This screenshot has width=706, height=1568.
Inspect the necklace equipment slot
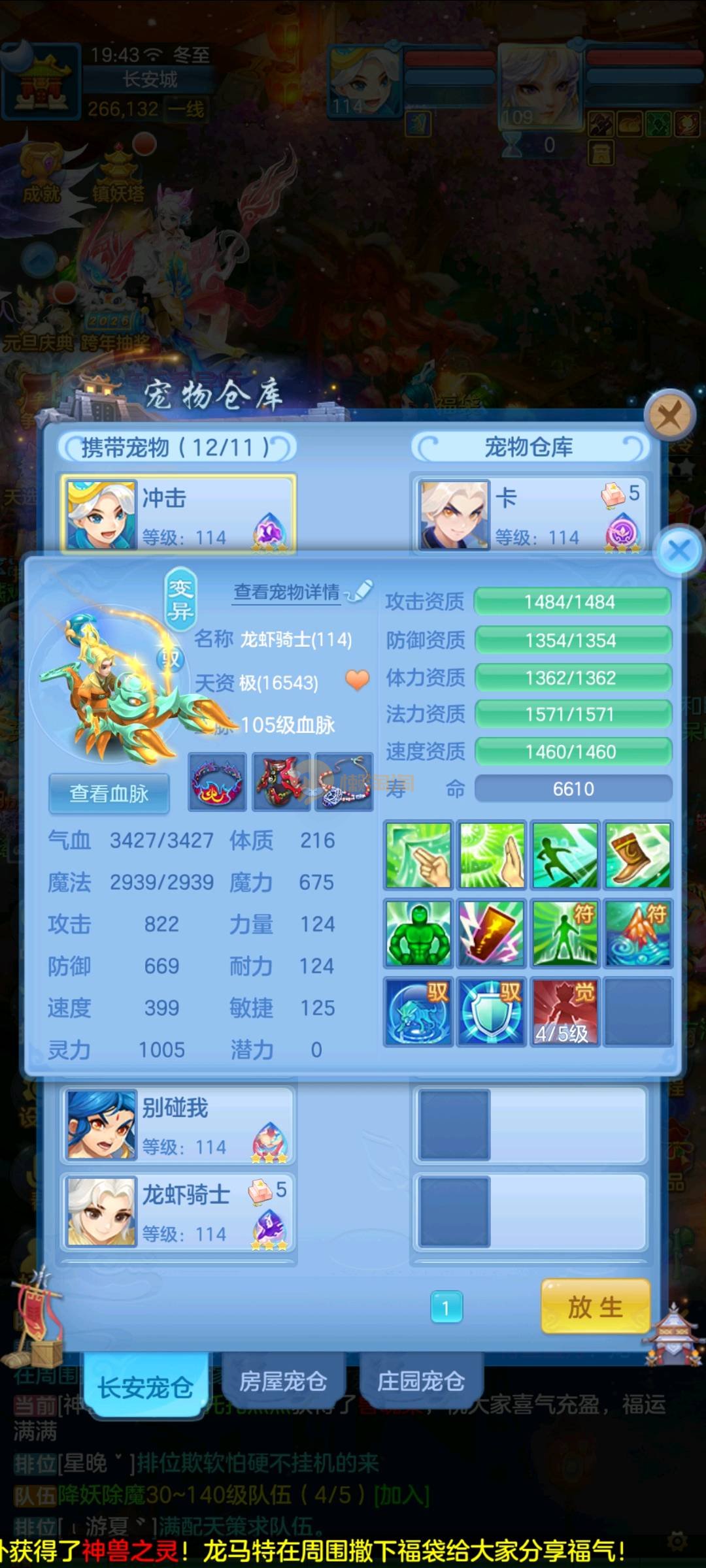tap(345, 781)
